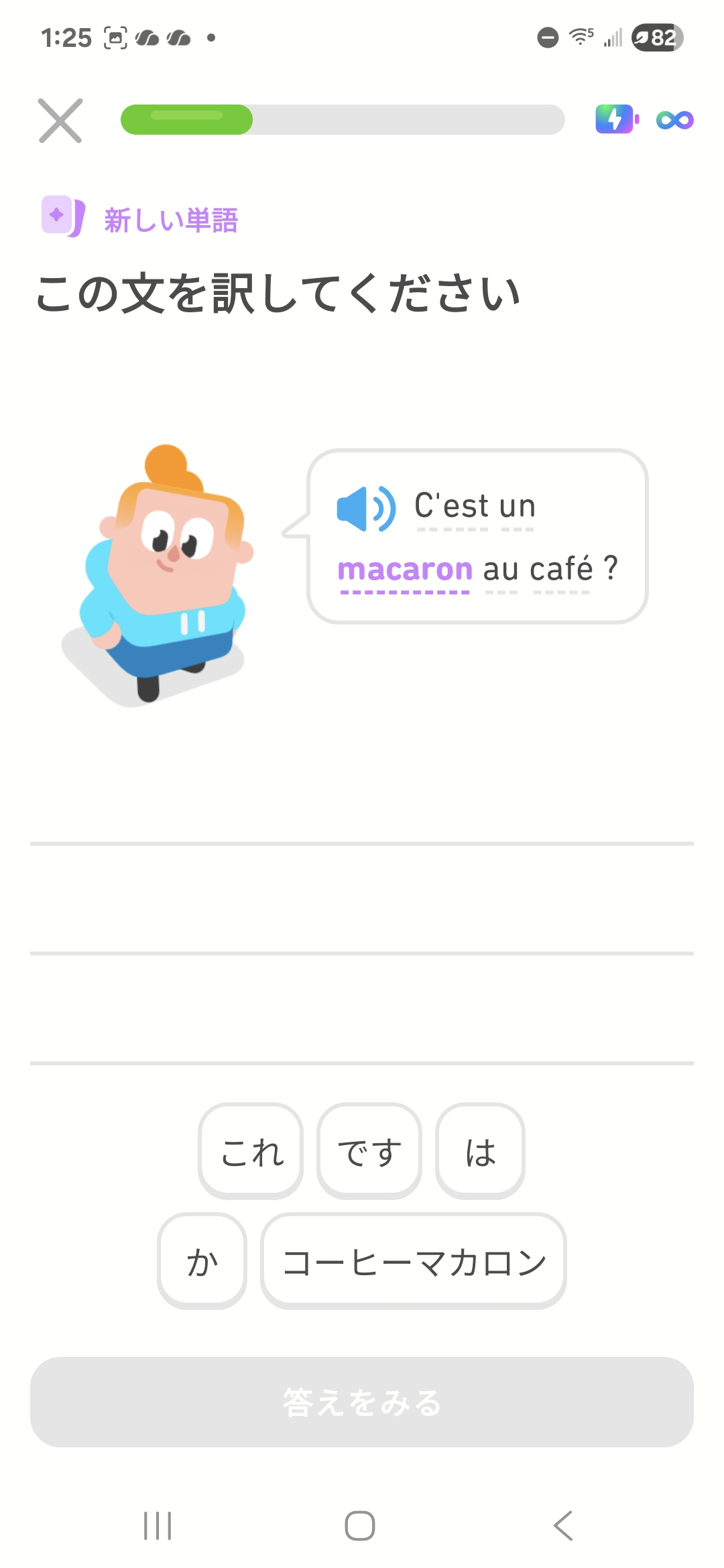Play the French sentence audio

(x=365, y=509)
